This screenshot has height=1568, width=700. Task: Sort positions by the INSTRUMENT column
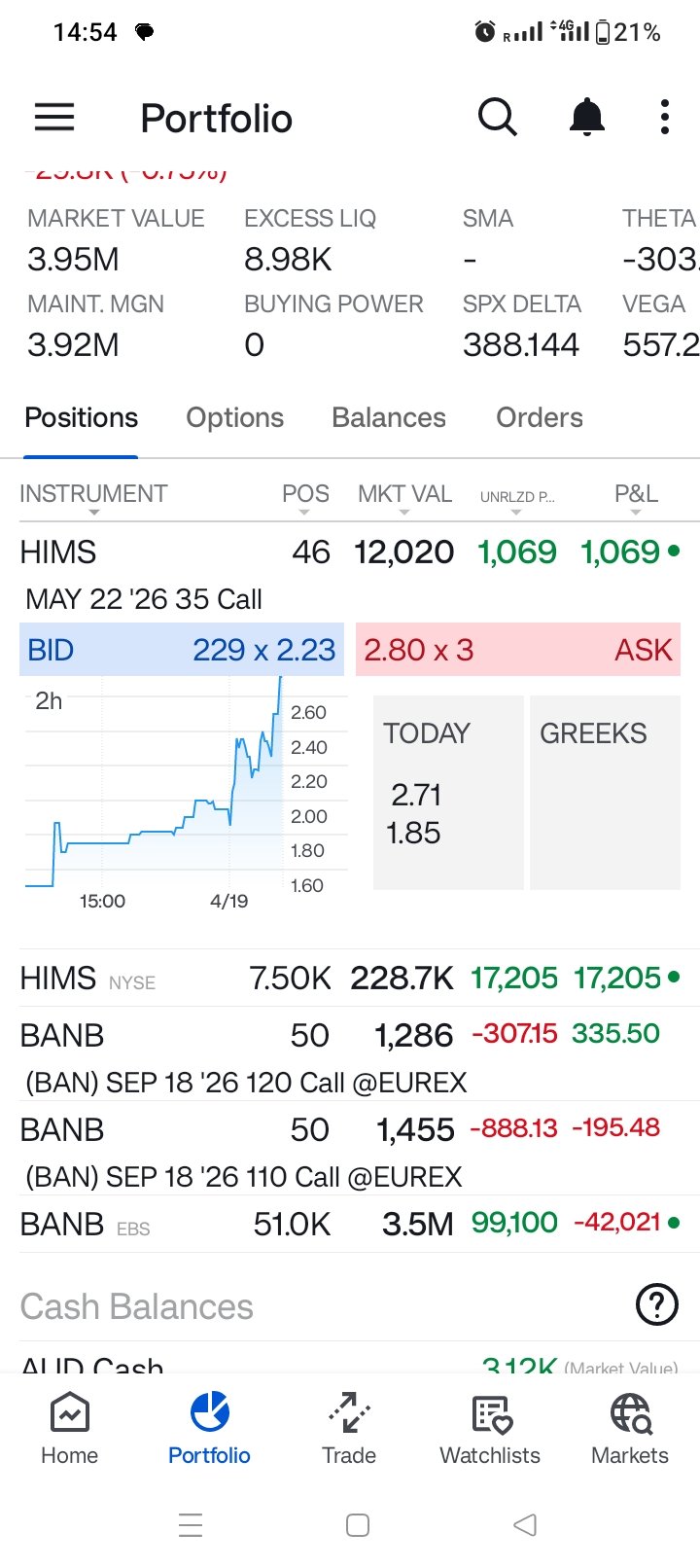point(93,495)
